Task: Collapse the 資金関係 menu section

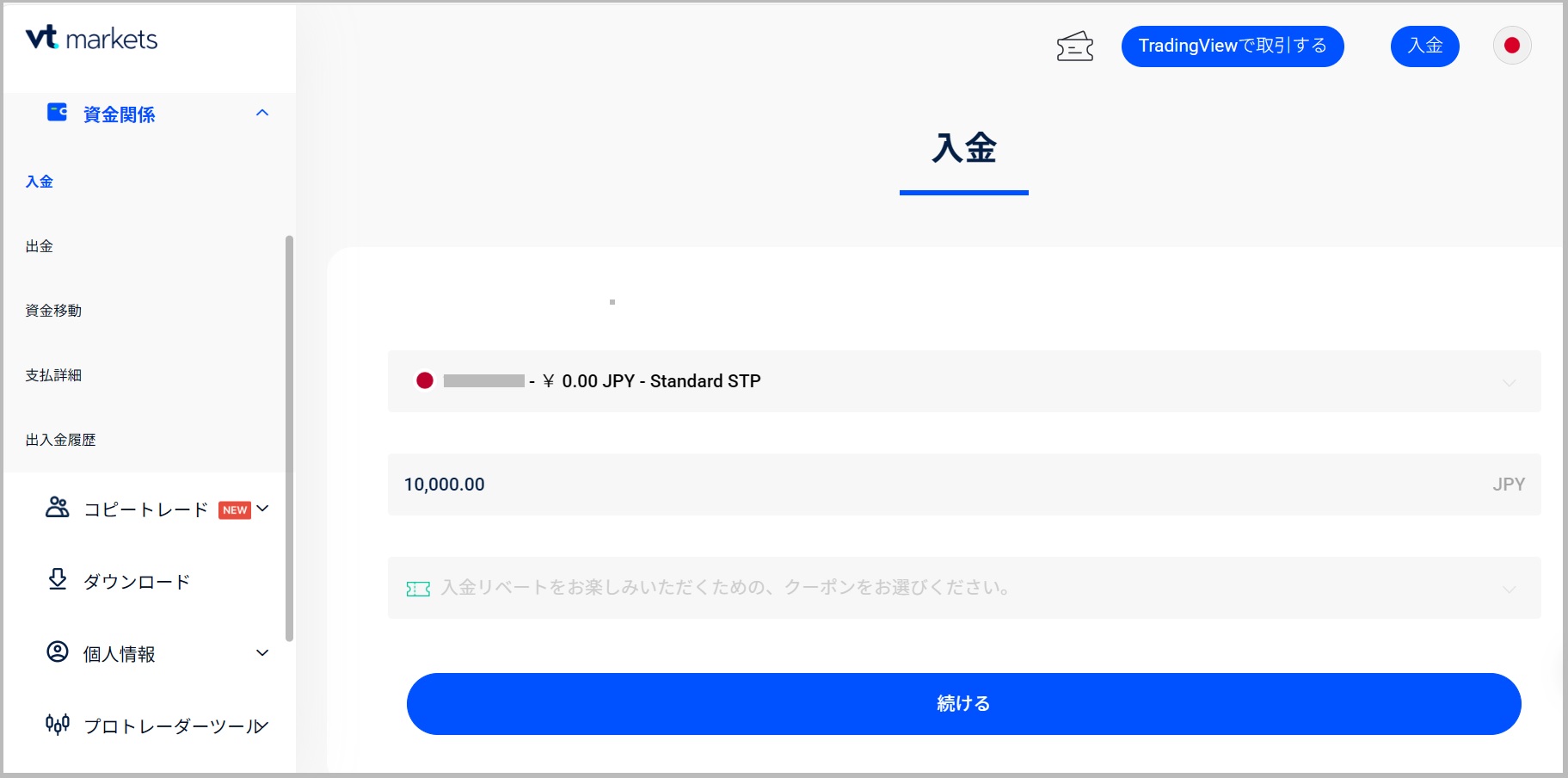Action: click(262, 114)
